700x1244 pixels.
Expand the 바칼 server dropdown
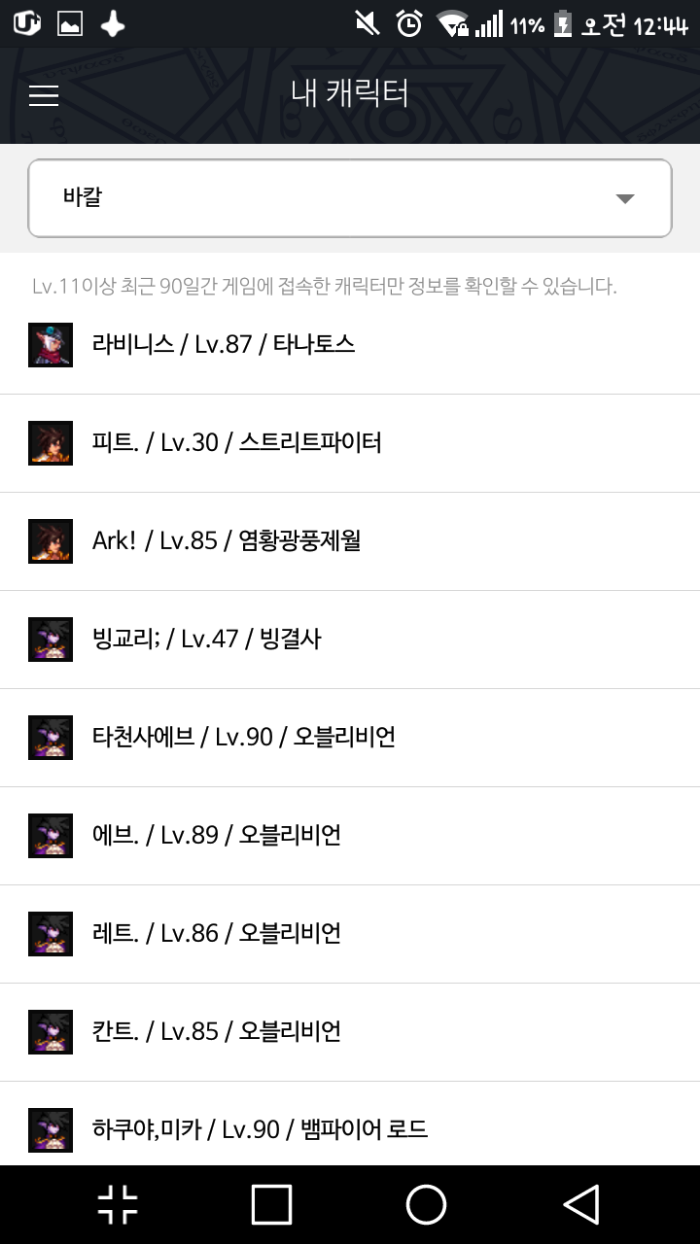pyautogui.click(x=349, y=198)
